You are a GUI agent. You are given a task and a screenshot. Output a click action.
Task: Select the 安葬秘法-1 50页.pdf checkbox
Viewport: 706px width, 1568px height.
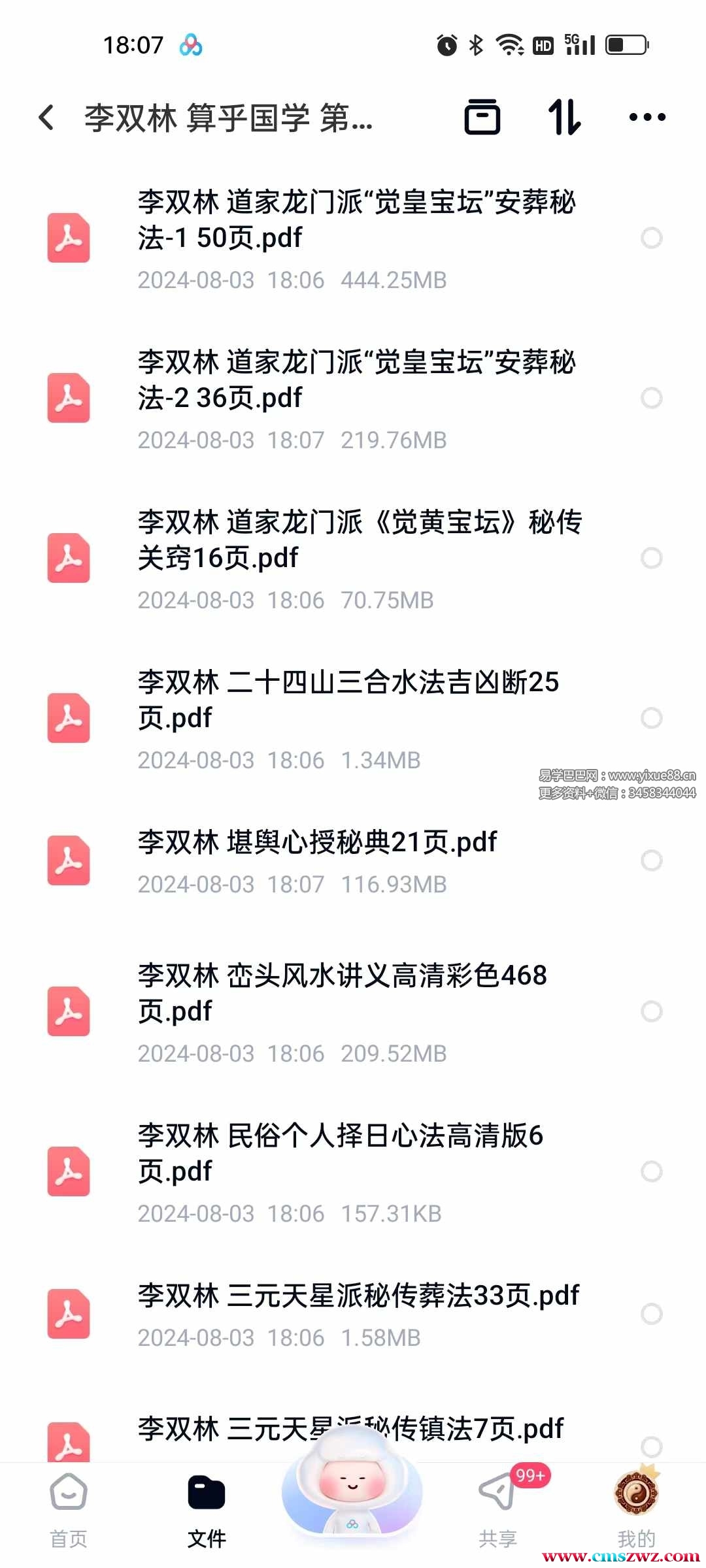651,238
